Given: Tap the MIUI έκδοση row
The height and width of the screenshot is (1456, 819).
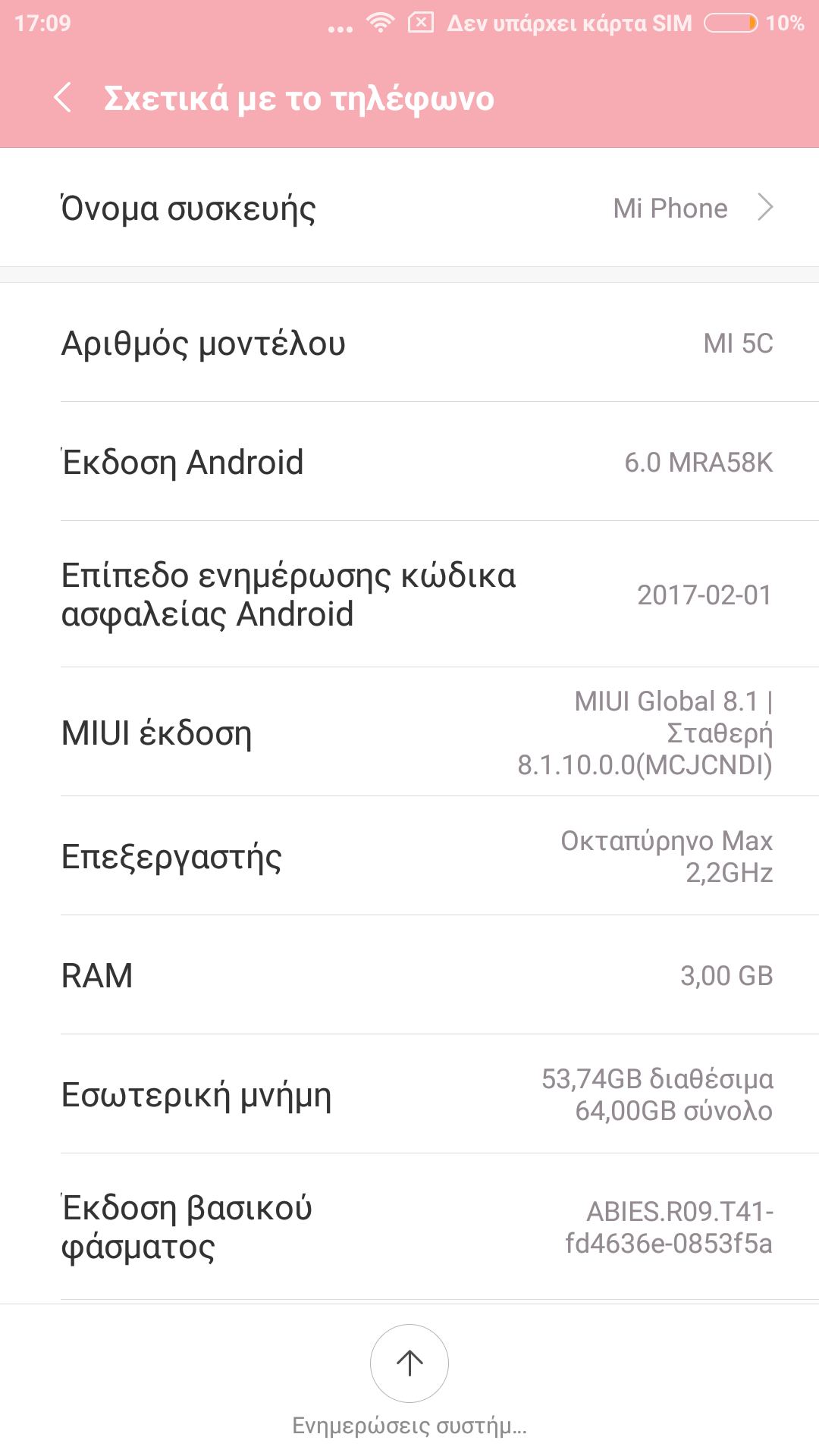Looking at the screenshot, I should pos(409,733).
